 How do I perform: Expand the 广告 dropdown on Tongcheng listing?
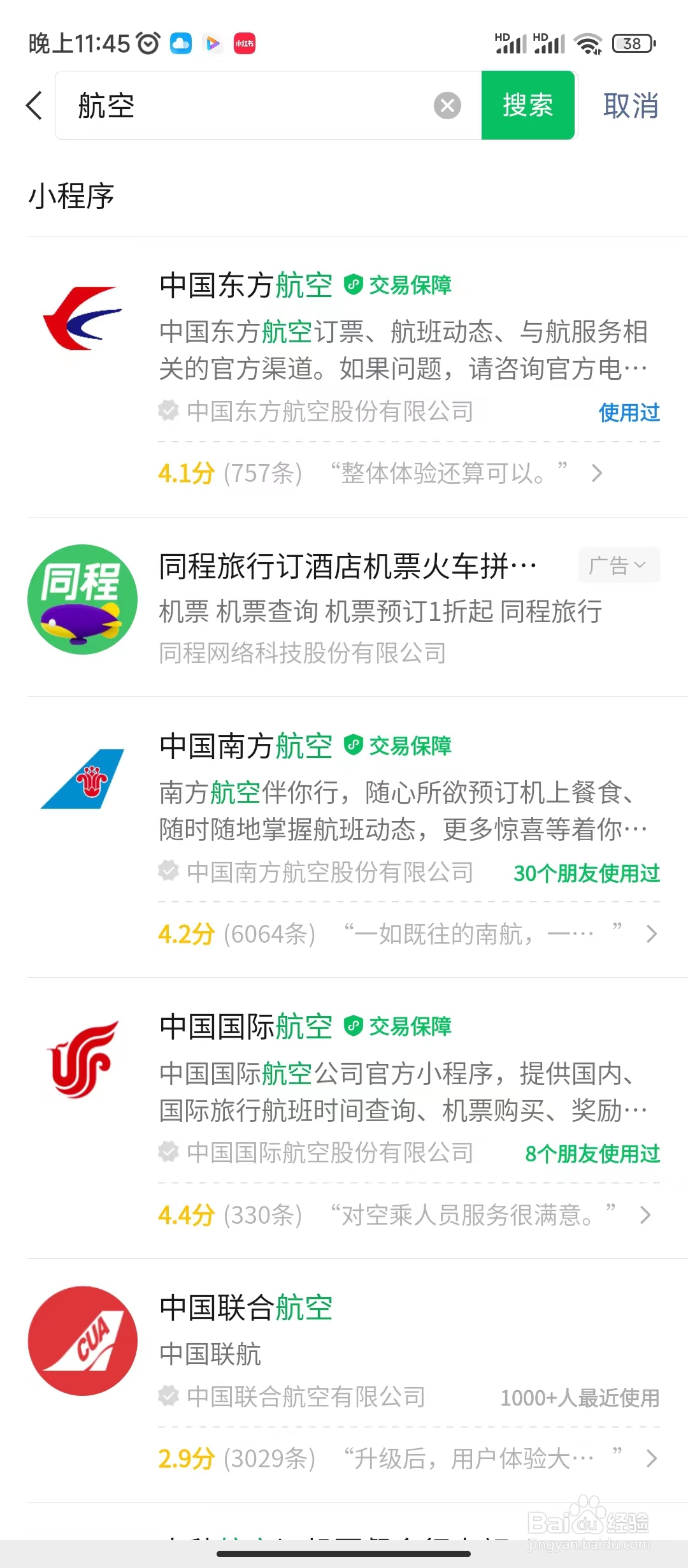617,565
